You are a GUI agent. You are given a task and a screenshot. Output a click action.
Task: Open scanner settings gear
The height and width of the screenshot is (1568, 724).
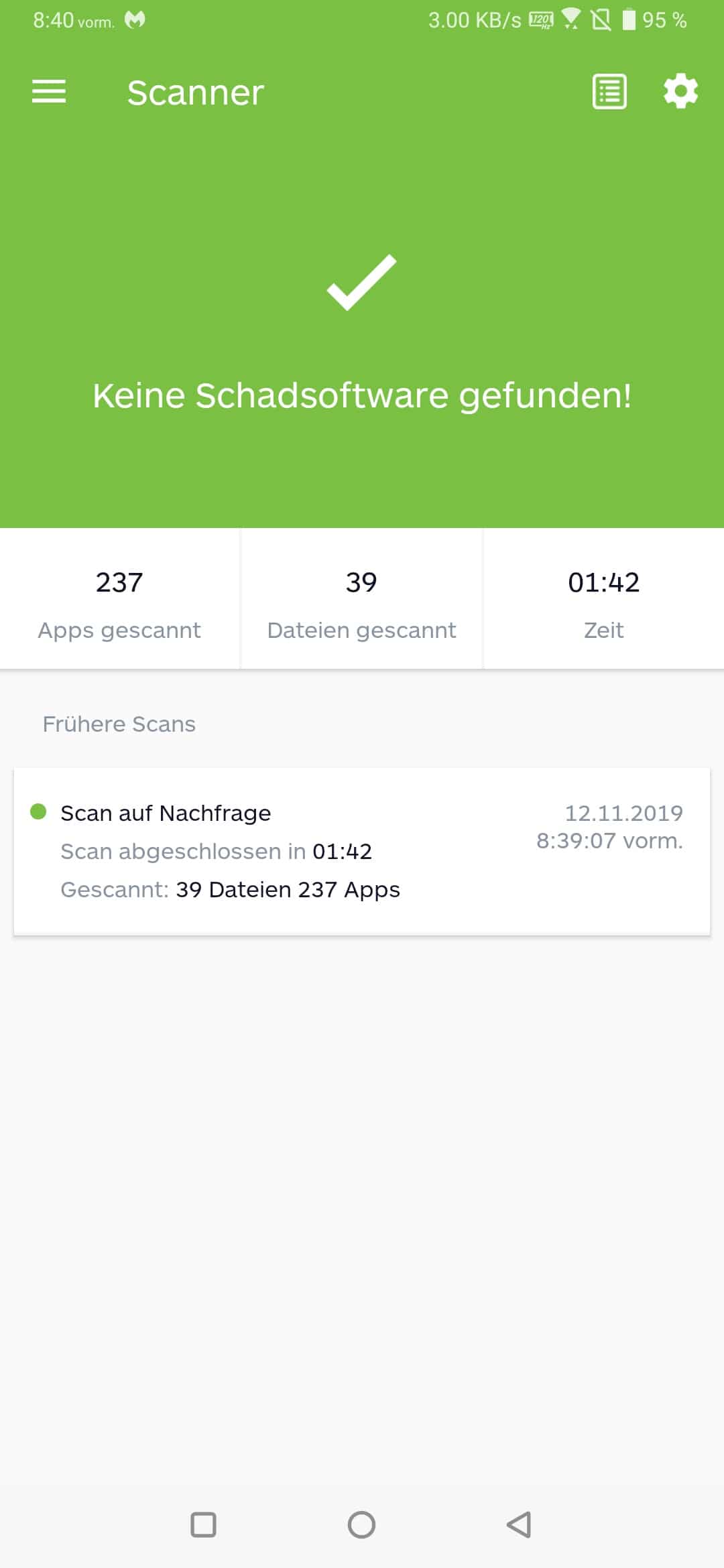(x=680, y=91)
